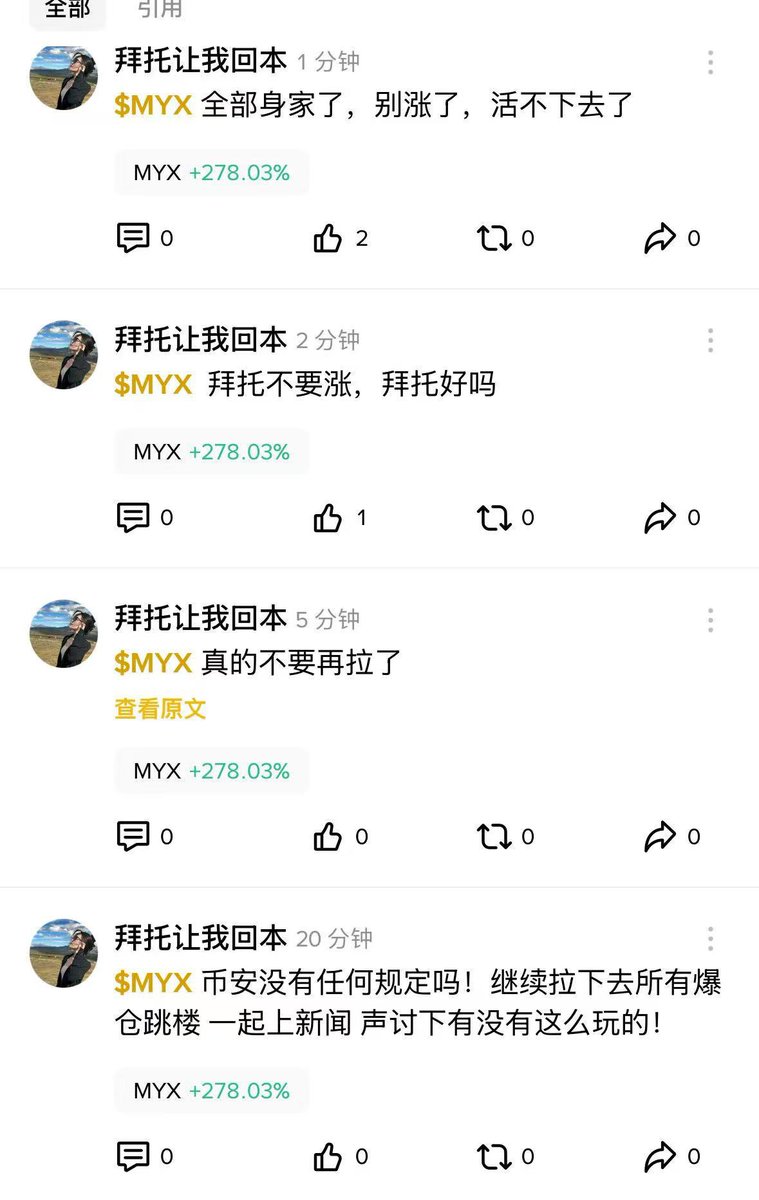Open overflow menu on the 20 分钟 post
The image size is (759, 1200).
coord(710,939)
